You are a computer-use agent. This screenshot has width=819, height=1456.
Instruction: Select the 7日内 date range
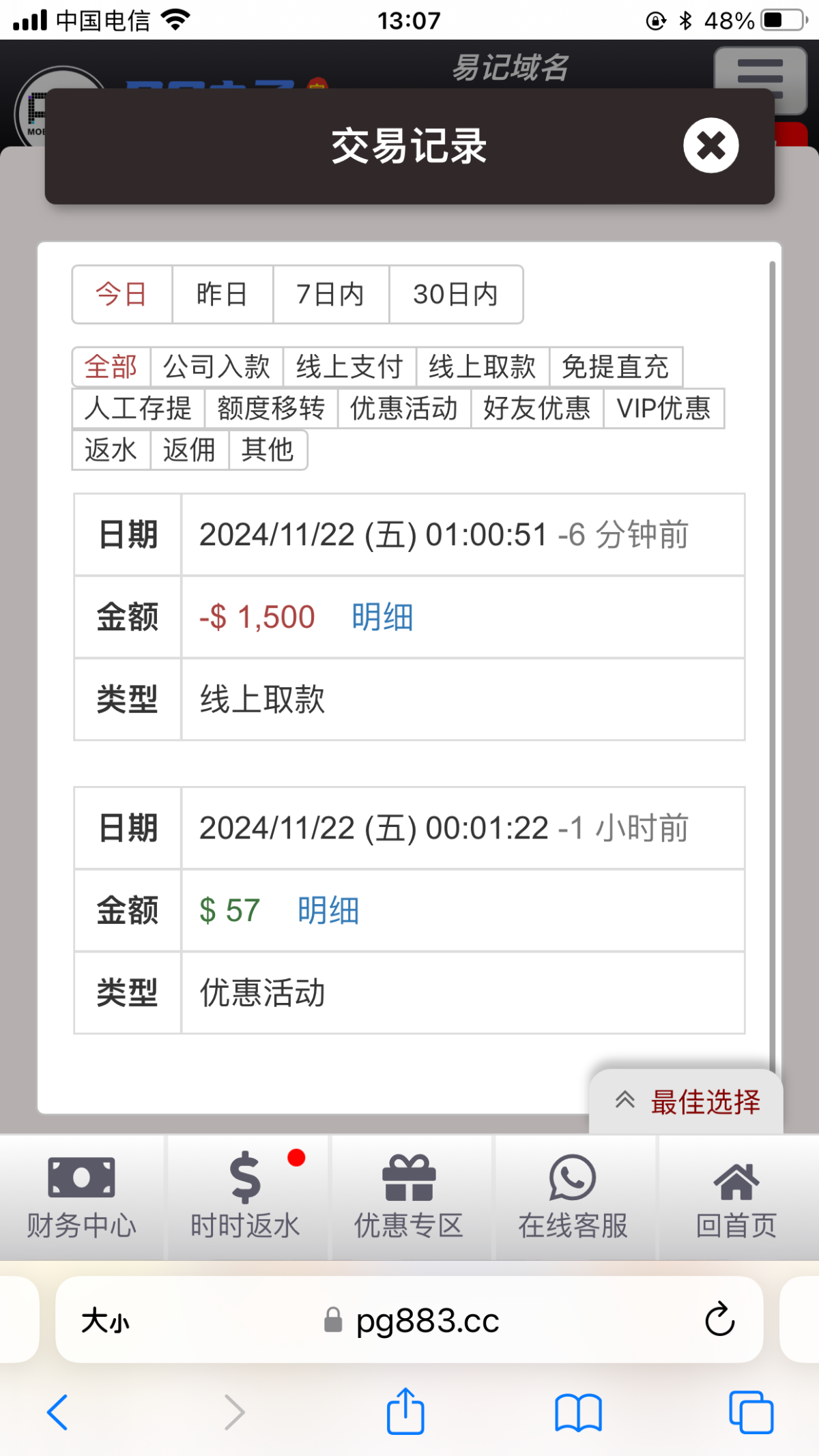pos(331,294)
